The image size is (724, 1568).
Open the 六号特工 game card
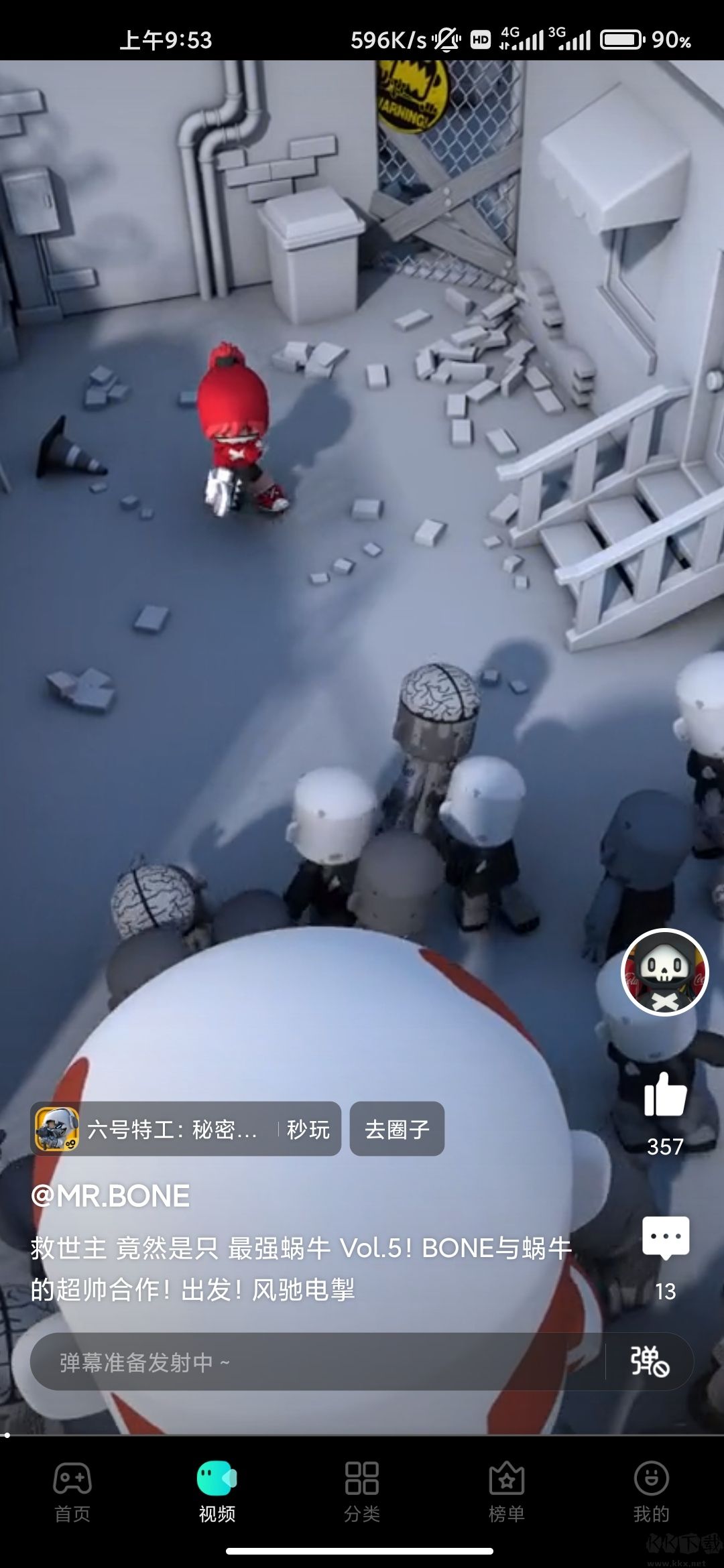tap(154, 1129)
